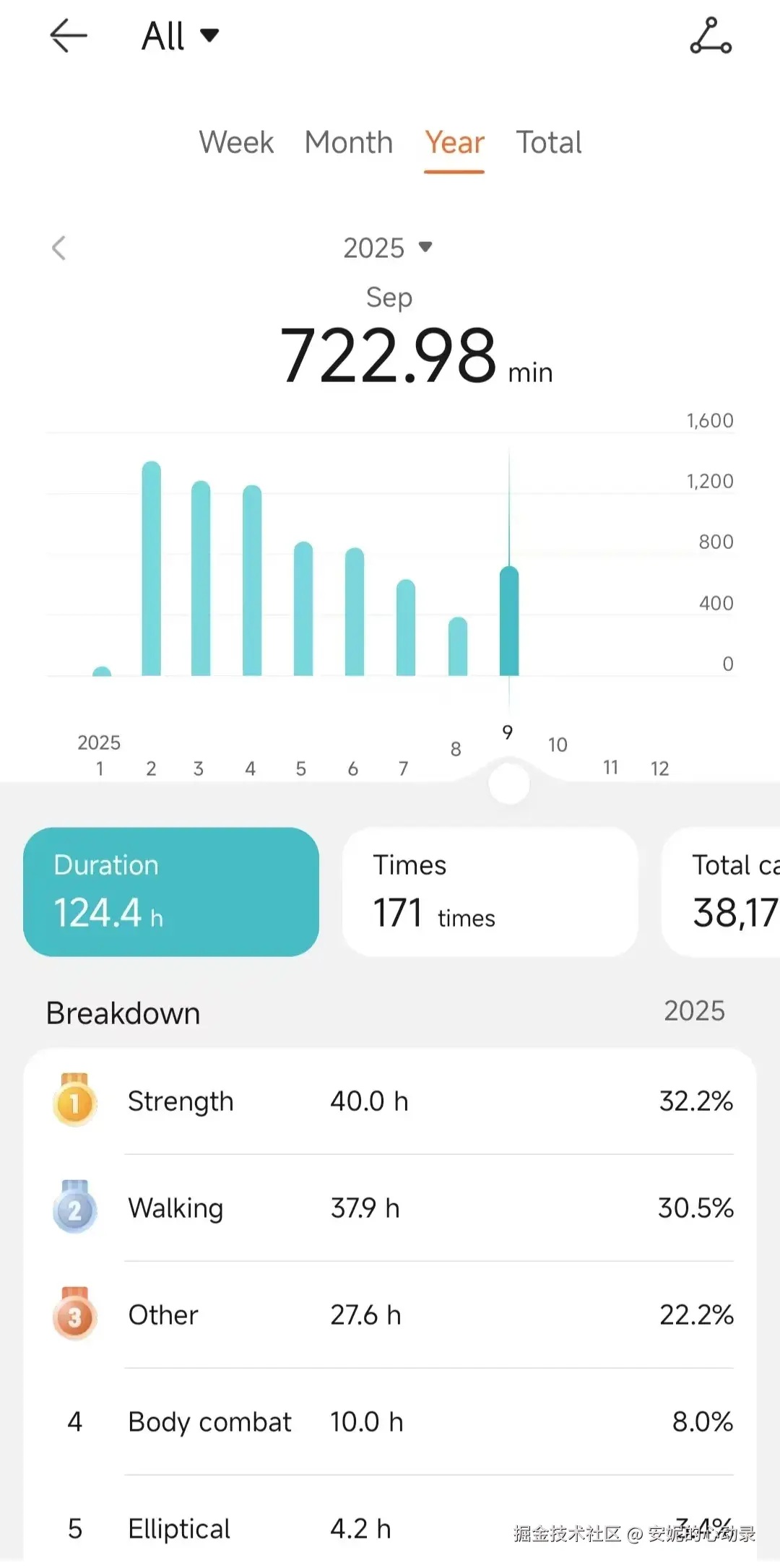The height and width of the screenshot is (1568, 780).
Task: Open the route icon in top right
Action: click(711, 36)
